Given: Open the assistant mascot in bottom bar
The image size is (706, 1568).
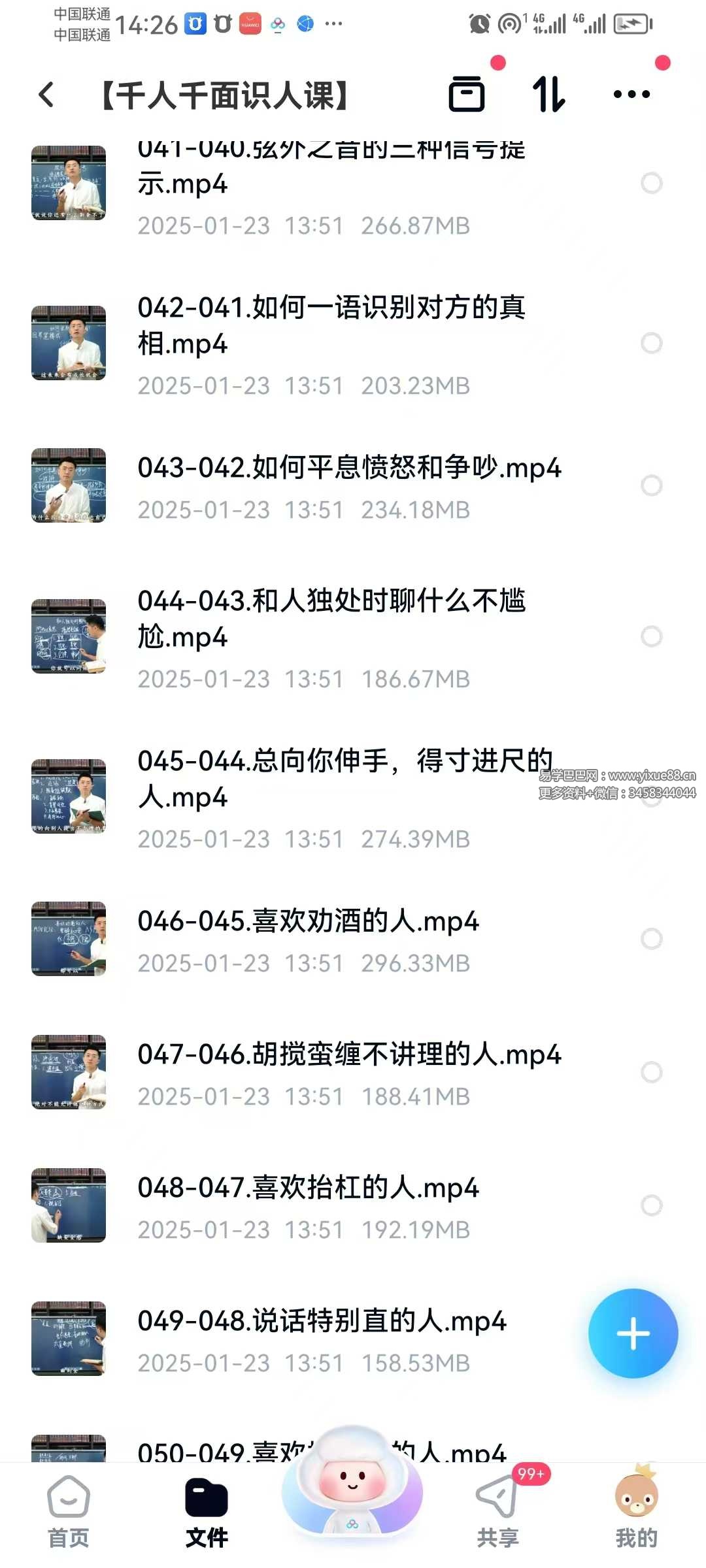Looking at the screenshot, I should 352,1482.
